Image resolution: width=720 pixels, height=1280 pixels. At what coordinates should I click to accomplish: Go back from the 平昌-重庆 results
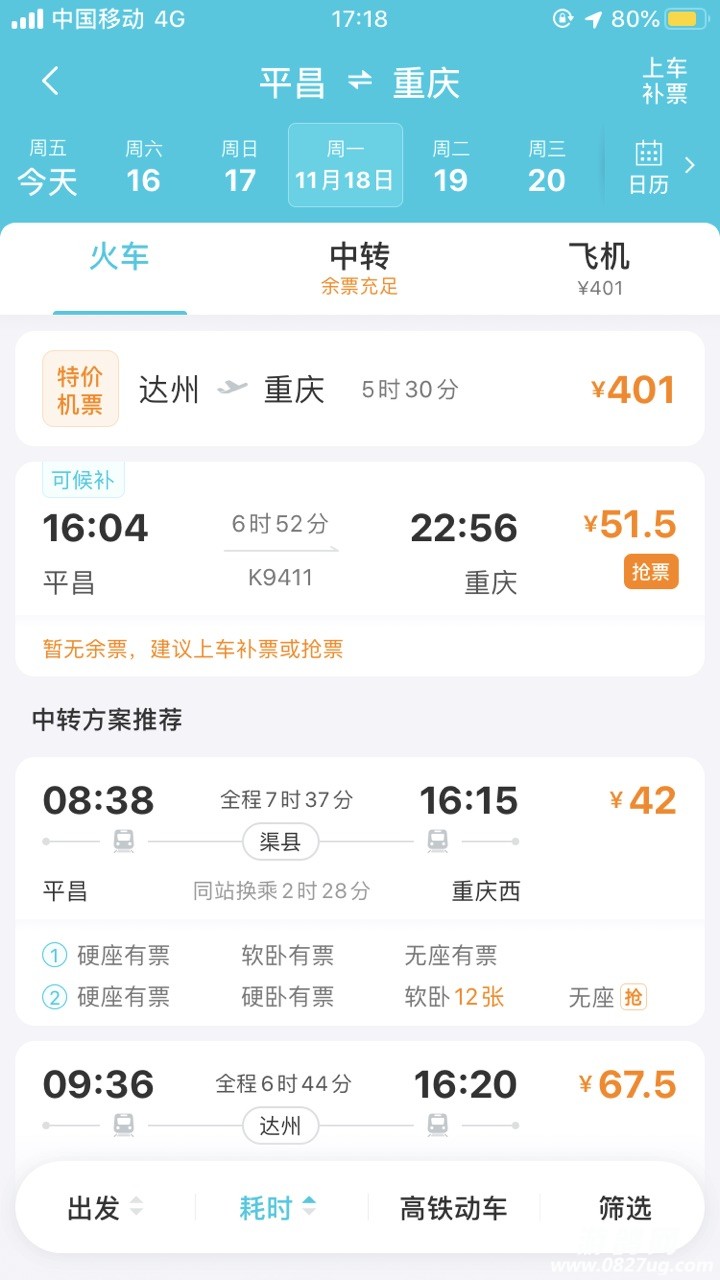click(x=51, y=81)
